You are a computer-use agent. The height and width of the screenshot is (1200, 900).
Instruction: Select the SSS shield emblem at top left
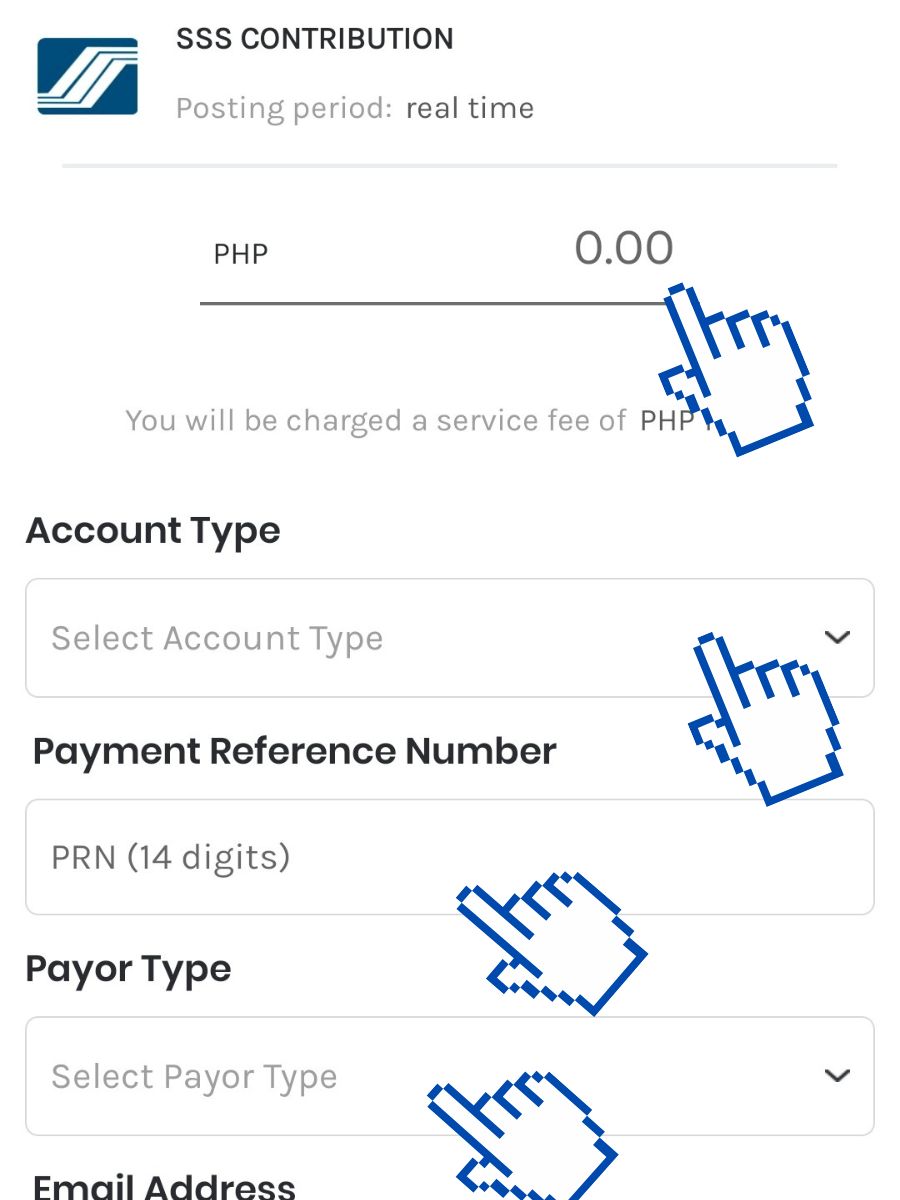tap(87, 75)
